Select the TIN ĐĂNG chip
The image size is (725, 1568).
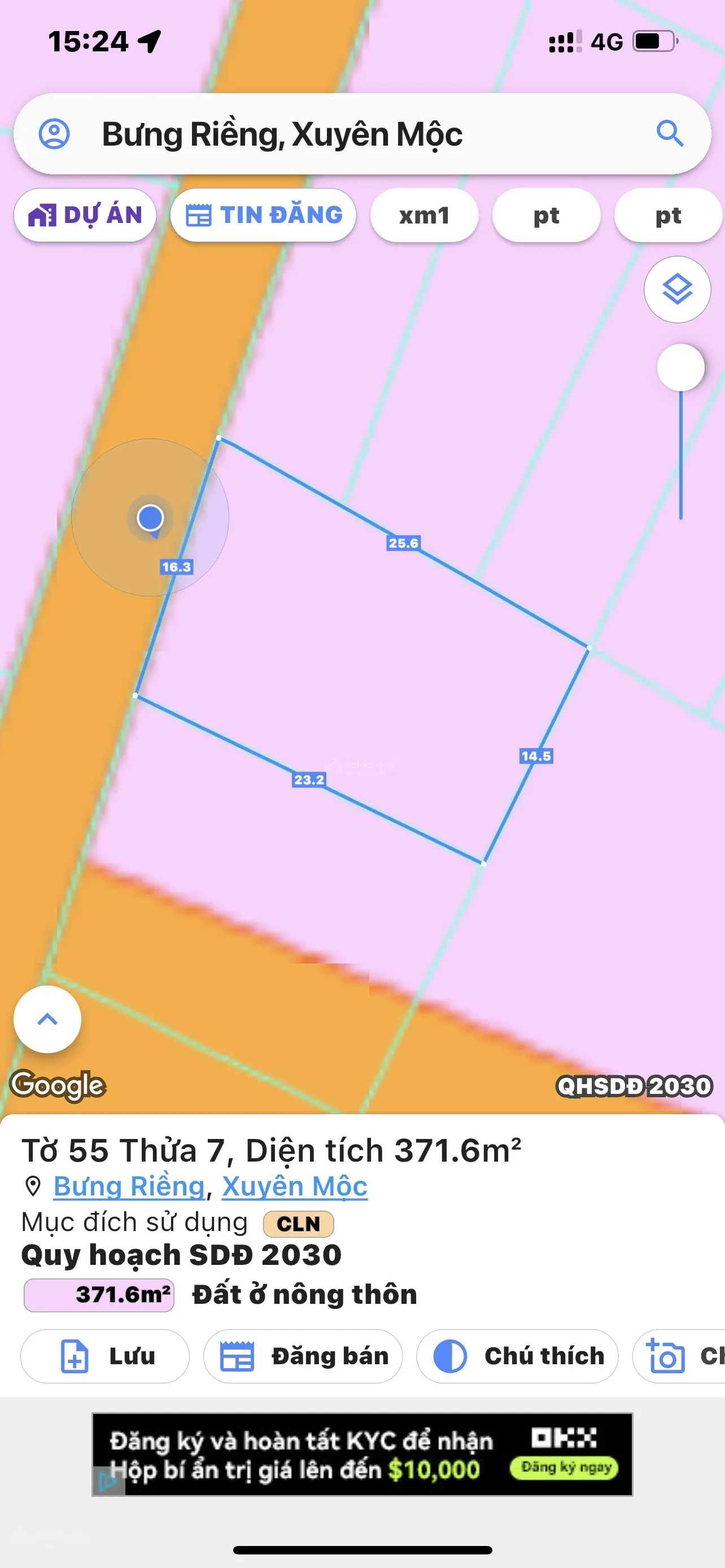click(x=264, y=216)
